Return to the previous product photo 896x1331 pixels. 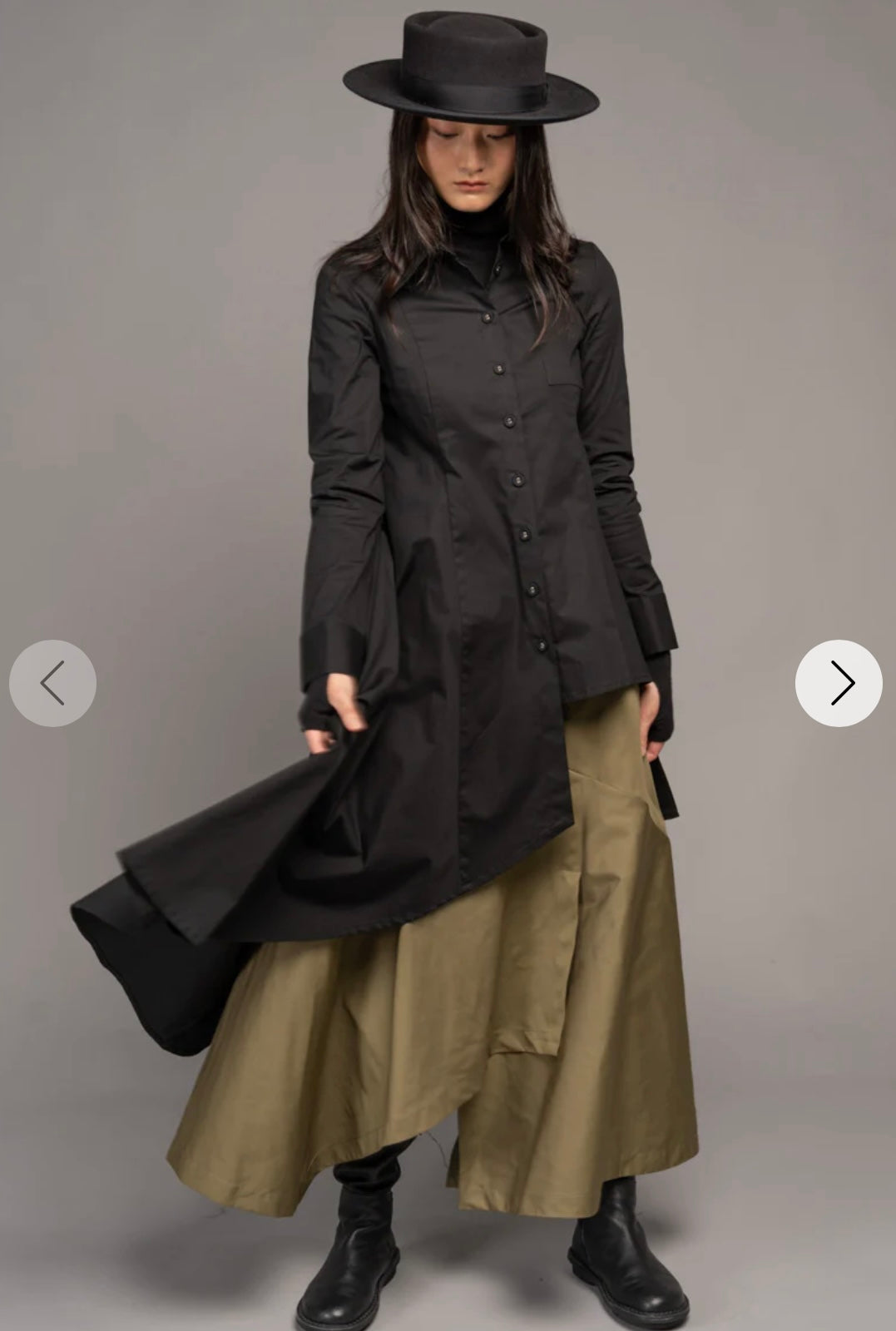pyautogui.click(x=52, y=683)
